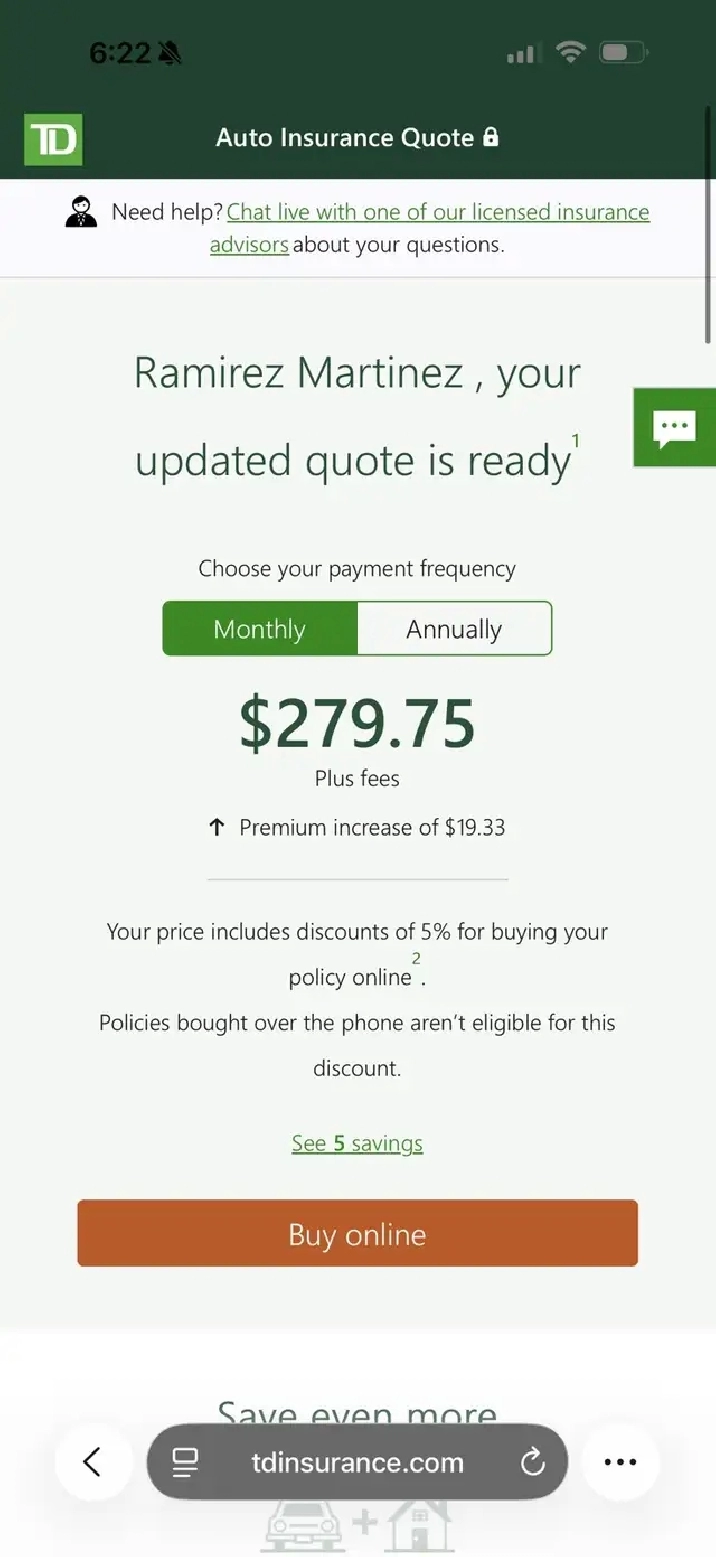Open the page options icon in address bar
Screen dimensions: 716x1557
186,1462
